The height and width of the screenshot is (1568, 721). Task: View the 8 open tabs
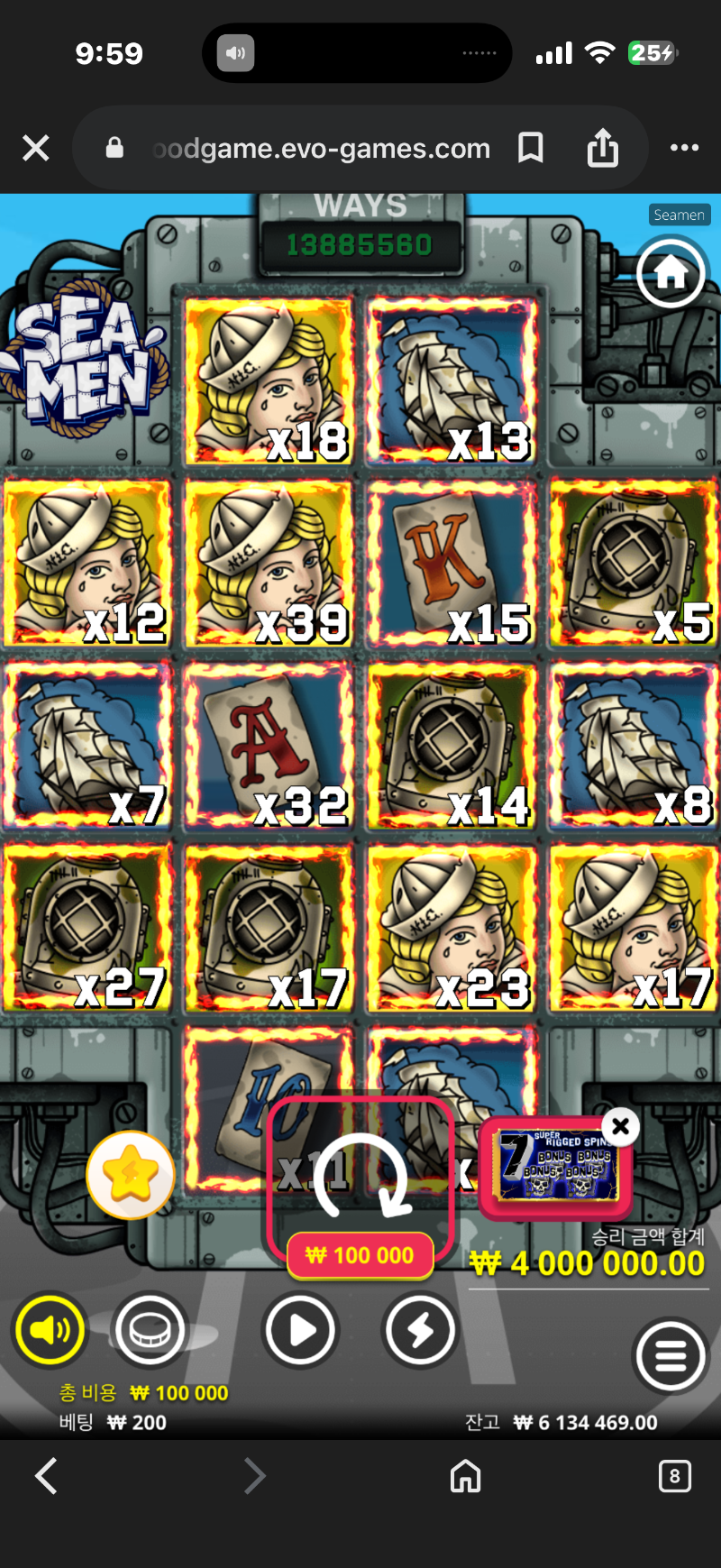pyautogui.click(x=674, y=1476)
